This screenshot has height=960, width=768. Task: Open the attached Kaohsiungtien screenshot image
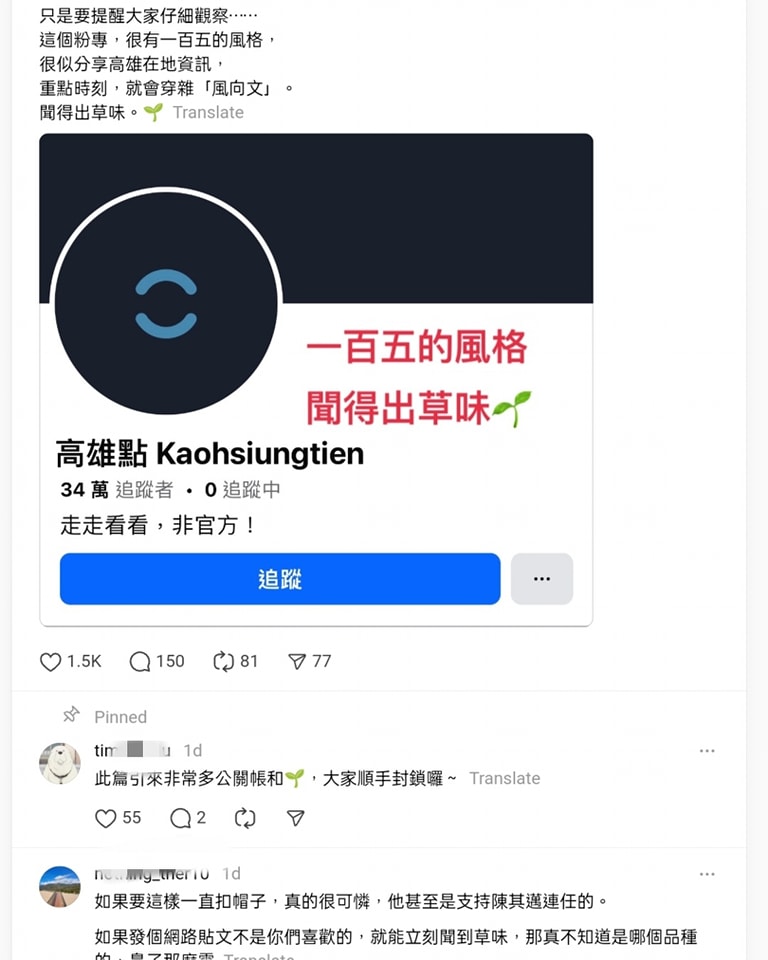[x=316, y=380]
